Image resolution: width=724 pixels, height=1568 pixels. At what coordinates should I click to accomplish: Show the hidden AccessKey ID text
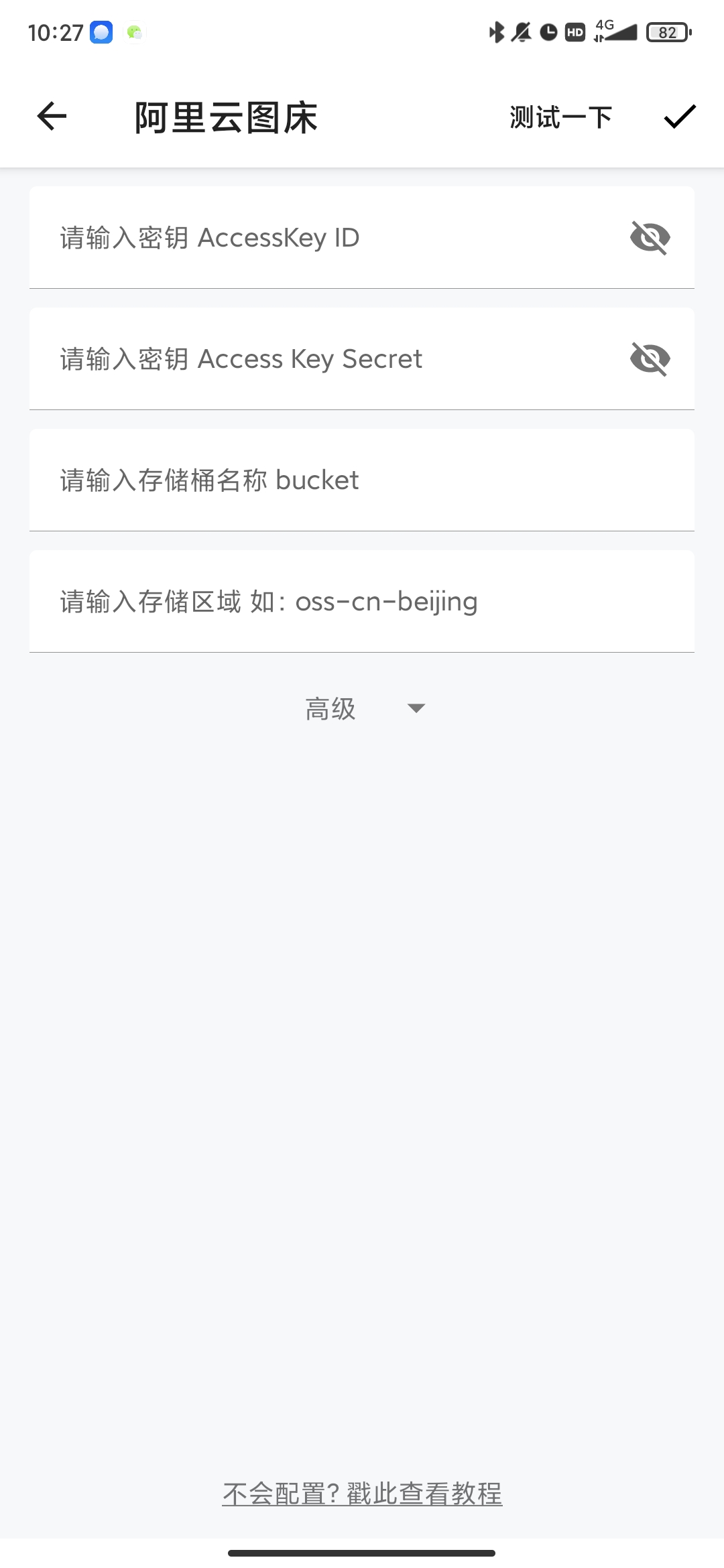[x=650, y=238]
